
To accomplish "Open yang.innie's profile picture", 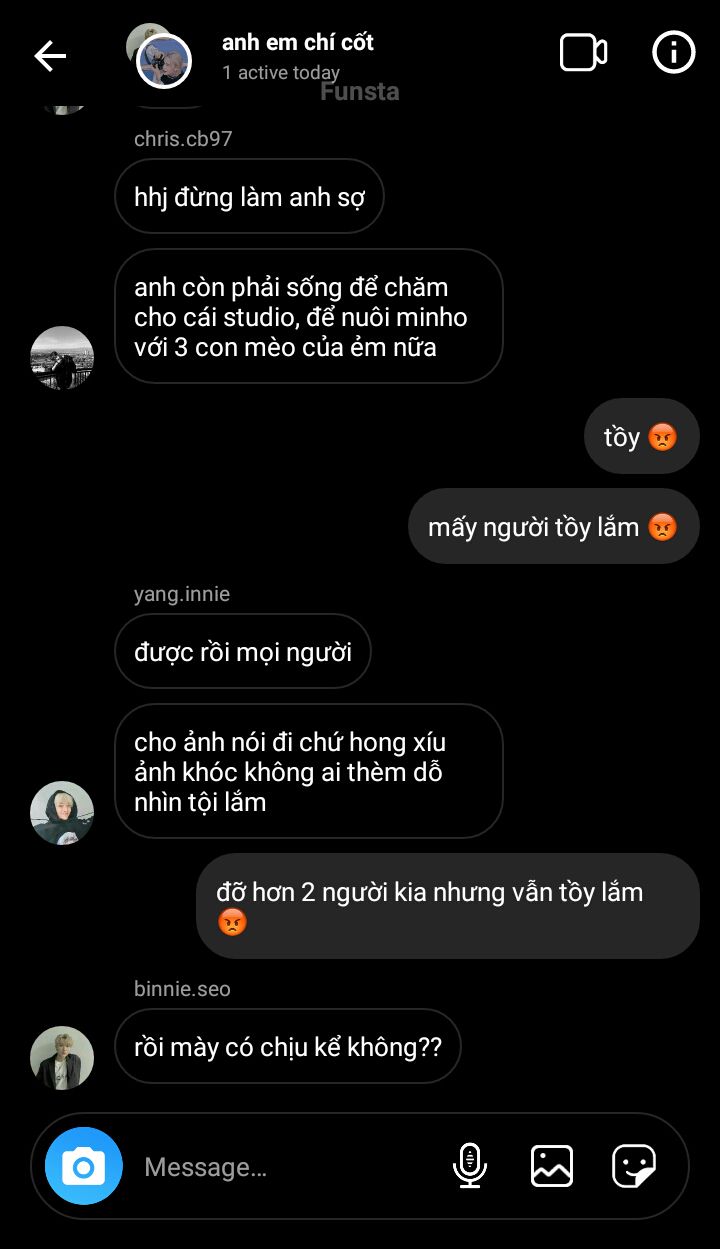I will [x=62, y=813].
